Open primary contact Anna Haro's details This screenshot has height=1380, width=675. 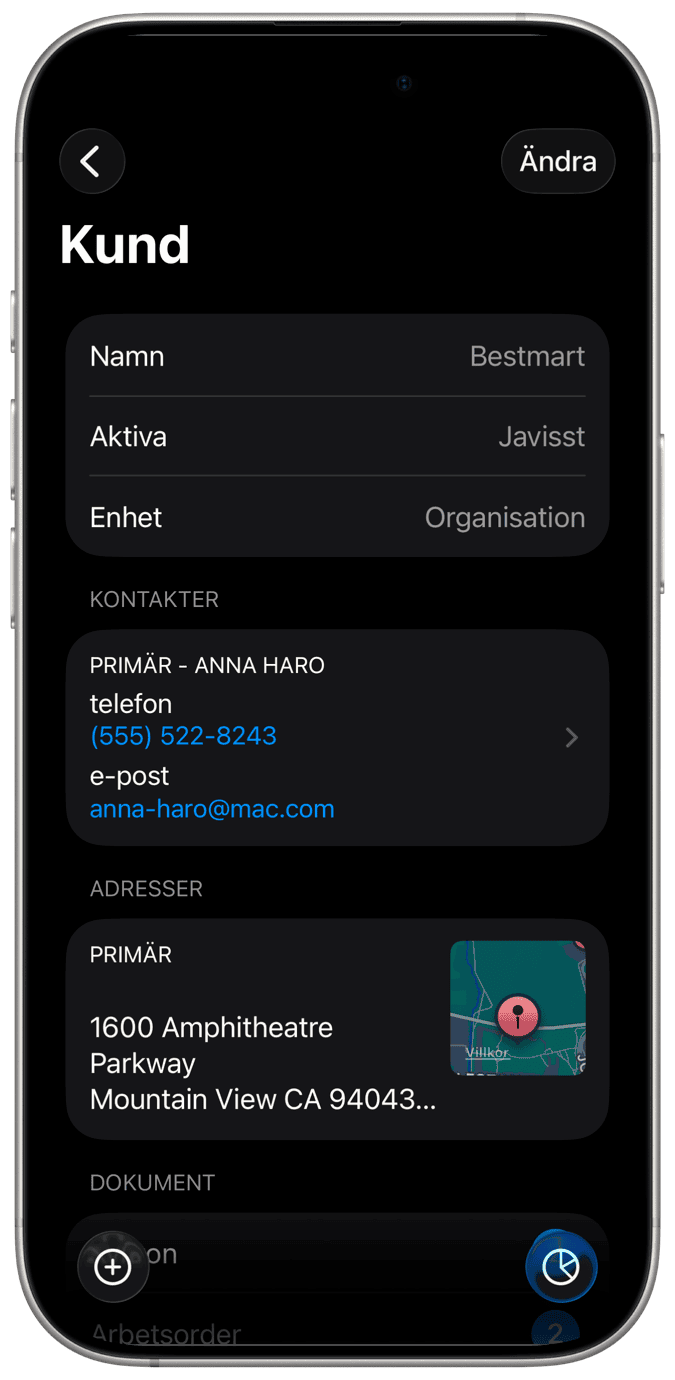tap(571, 738)
